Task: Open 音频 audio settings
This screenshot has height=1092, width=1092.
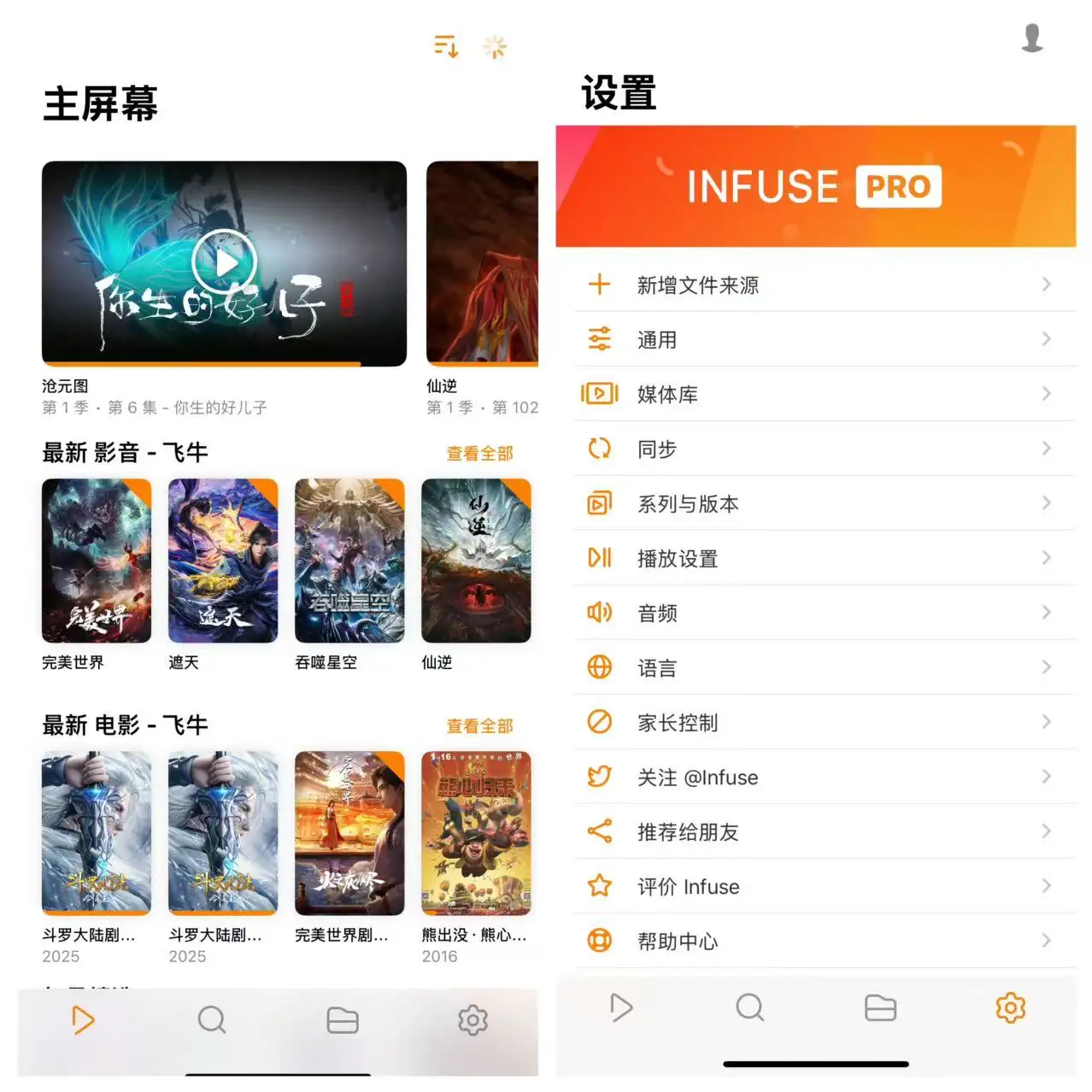Action: click(x=815, y=613)
